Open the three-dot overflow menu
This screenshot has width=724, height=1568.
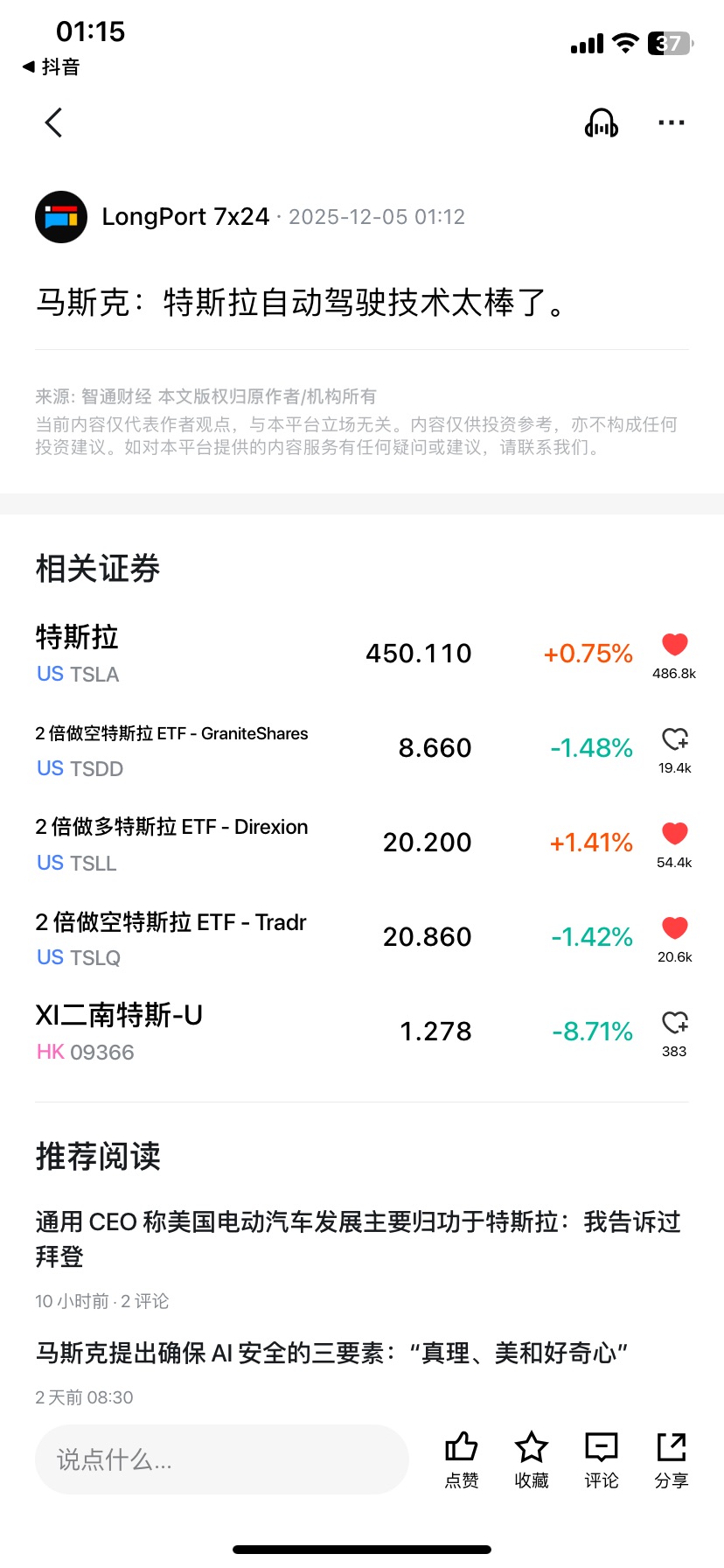tap(671, 123)
